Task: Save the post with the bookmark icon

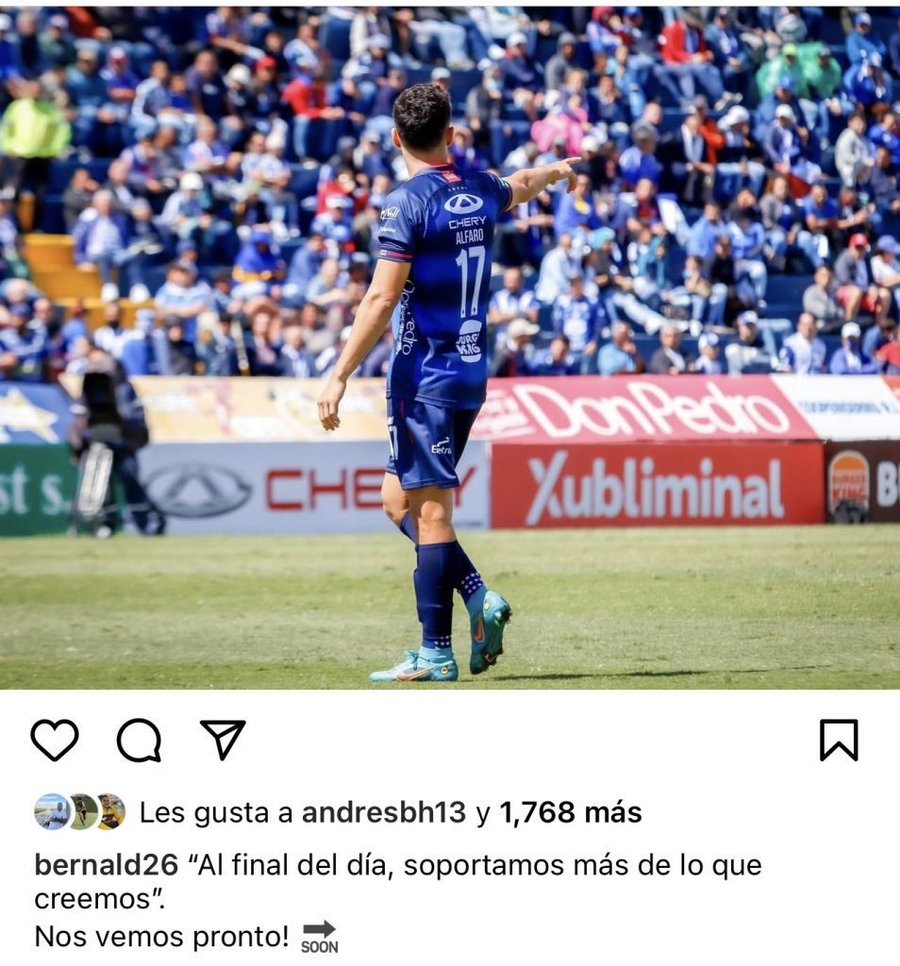Action: 838,740
